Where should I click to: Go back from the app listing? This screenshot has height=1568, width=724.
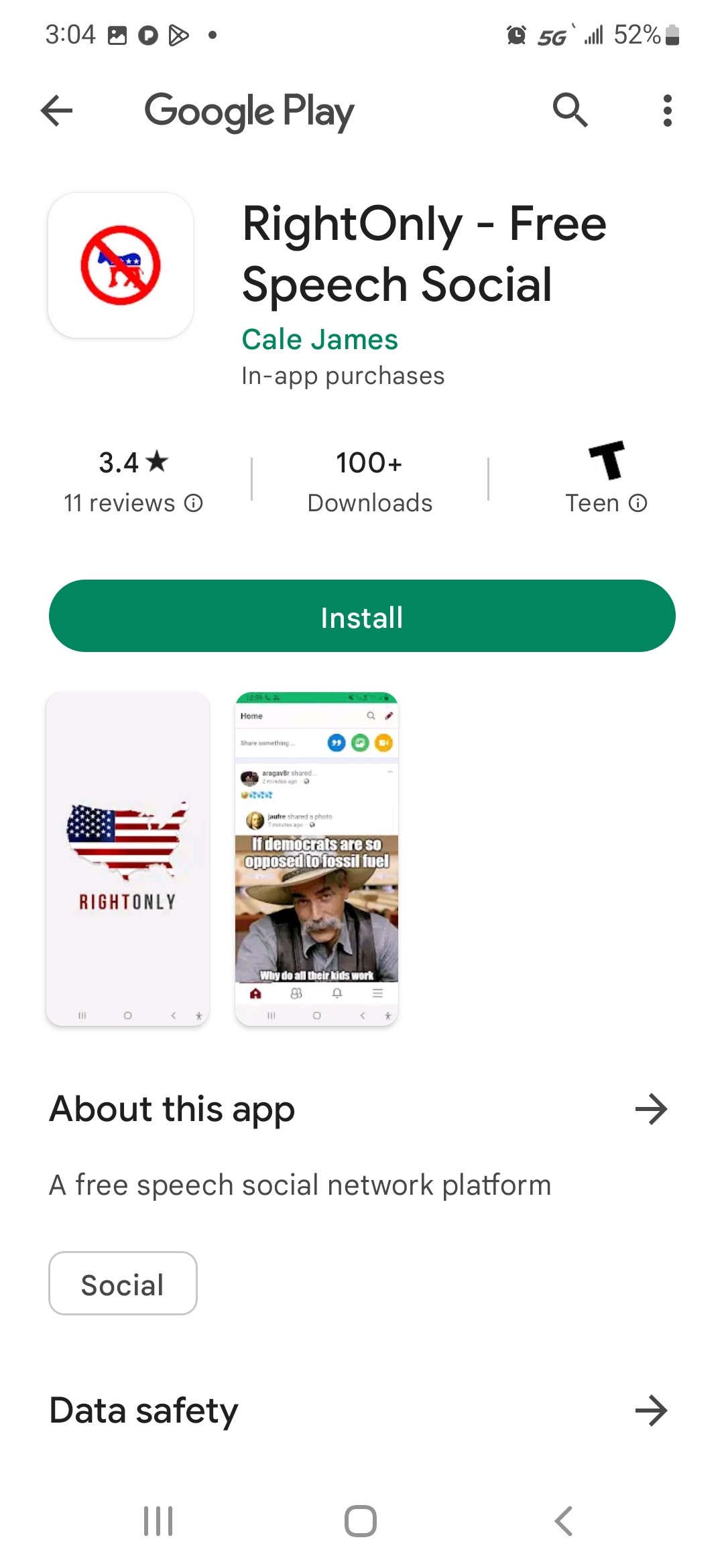[57, 111]
